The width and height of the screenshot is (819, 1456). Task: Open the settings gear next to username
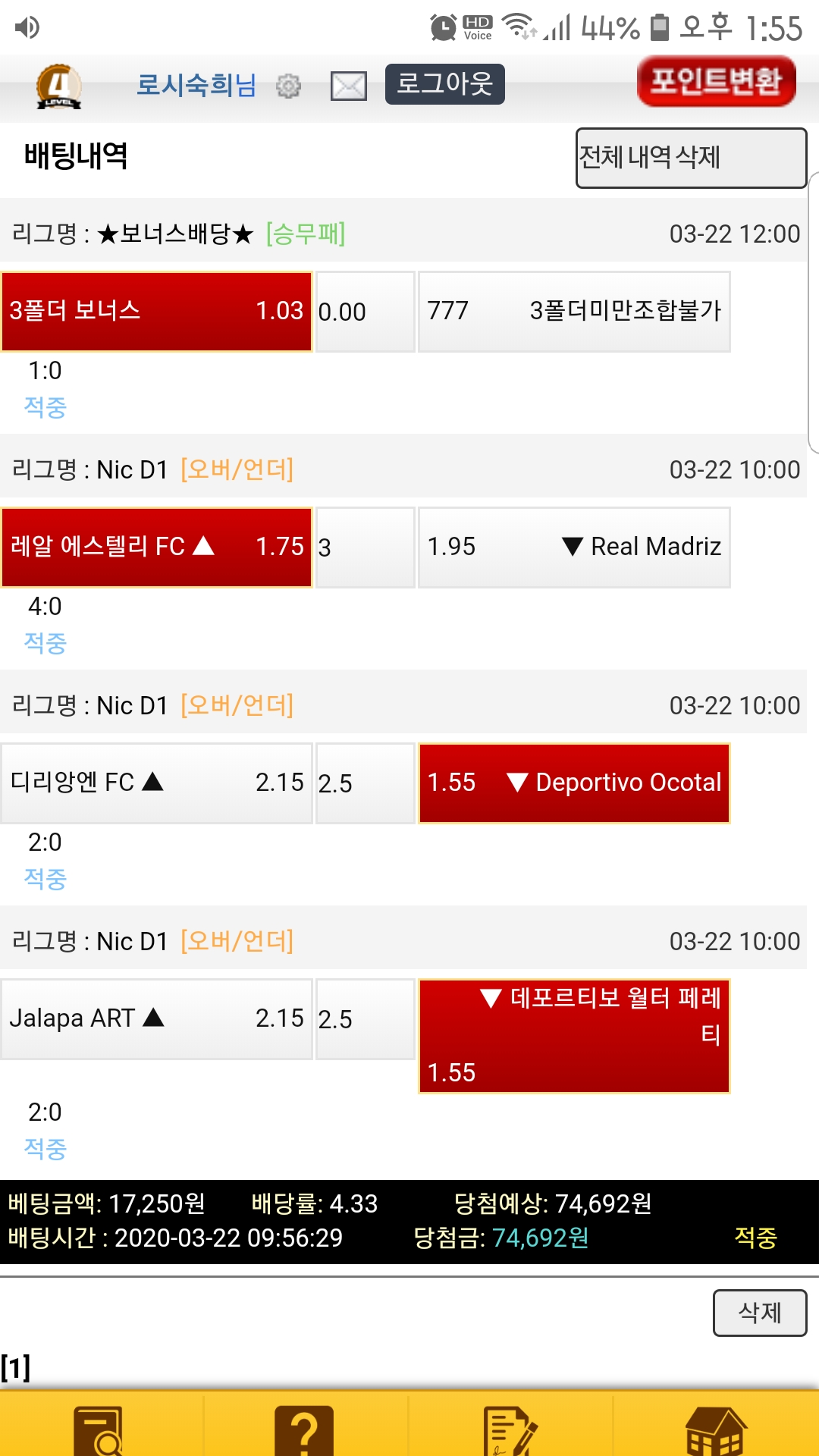pyautogui.click(x=288, y=86)
